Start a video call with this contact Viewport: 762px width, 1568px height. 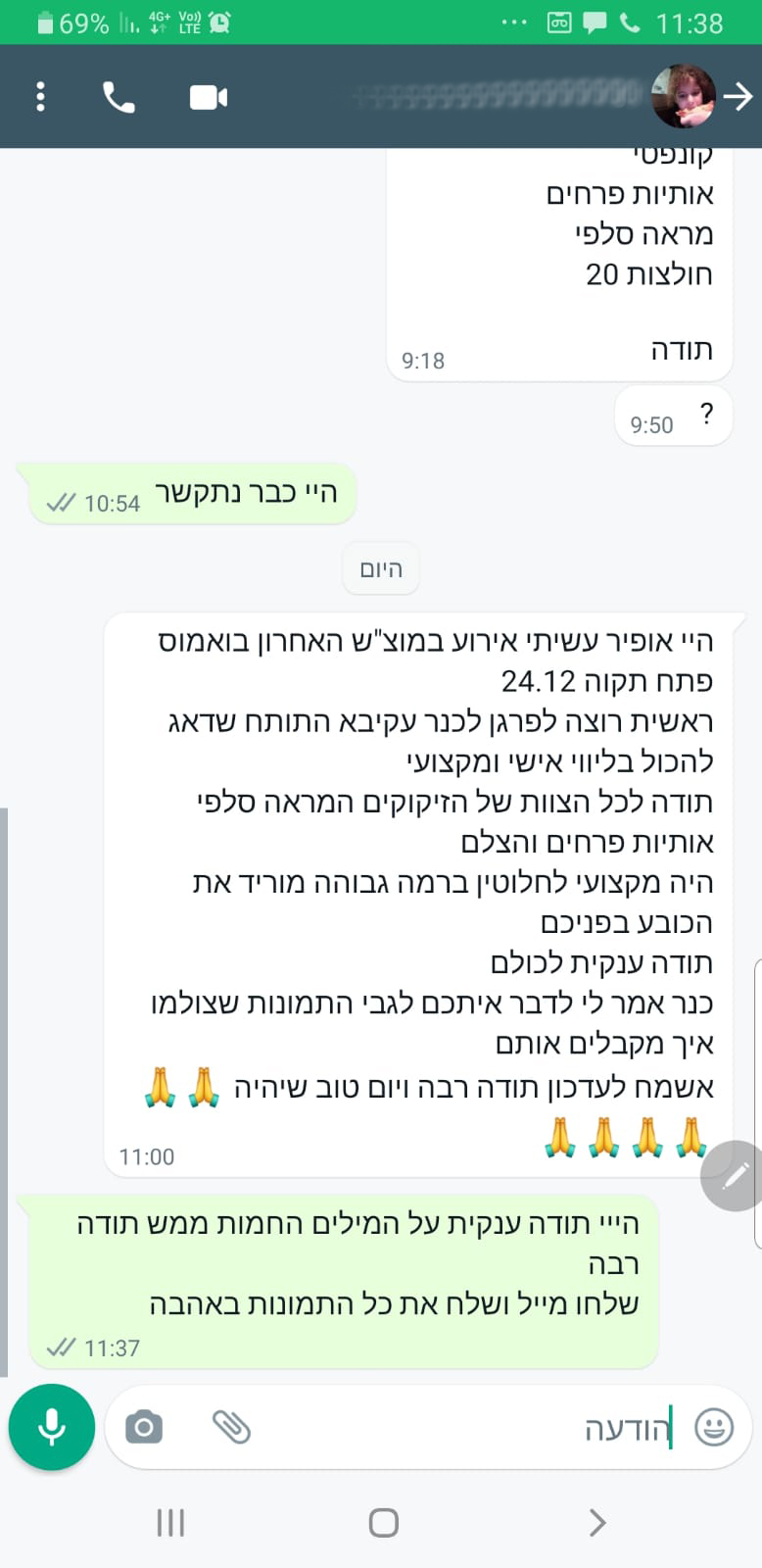[x=208, y=97]
